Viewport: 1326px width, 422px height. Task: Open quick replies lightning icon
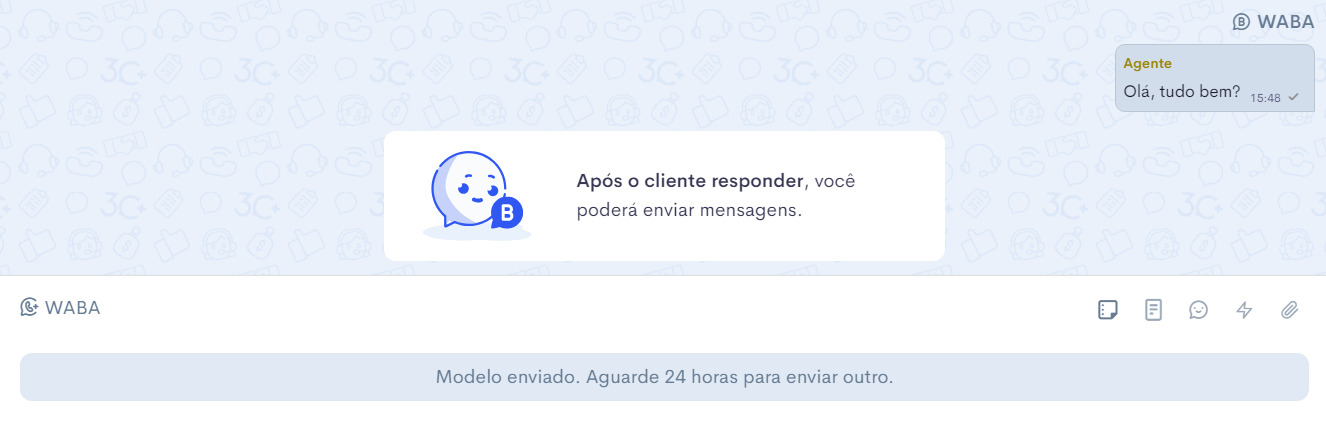(x=1244, y=310)
